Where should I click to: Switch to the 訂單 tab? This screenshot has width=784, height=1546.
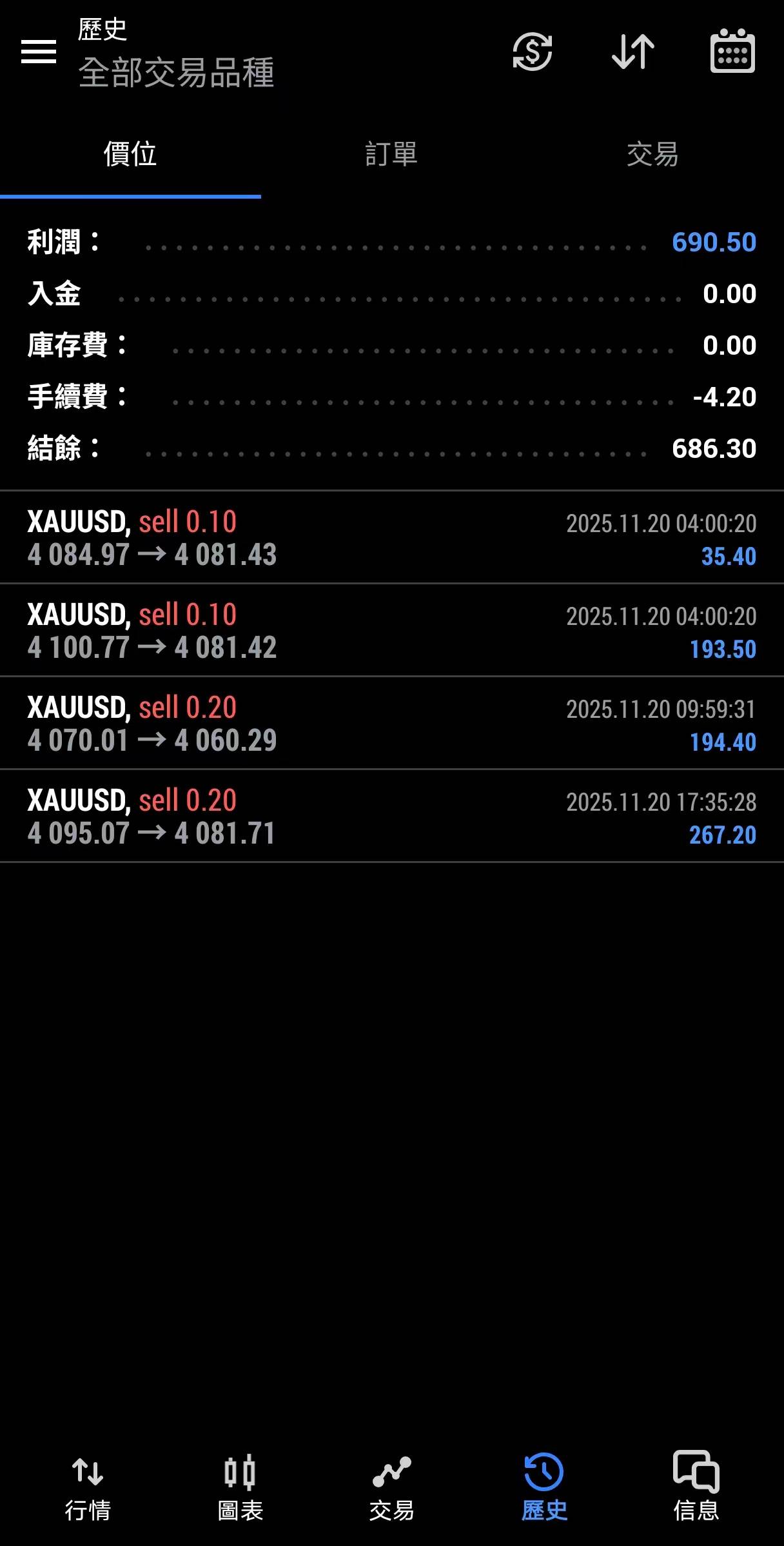(x=391, y=155)
